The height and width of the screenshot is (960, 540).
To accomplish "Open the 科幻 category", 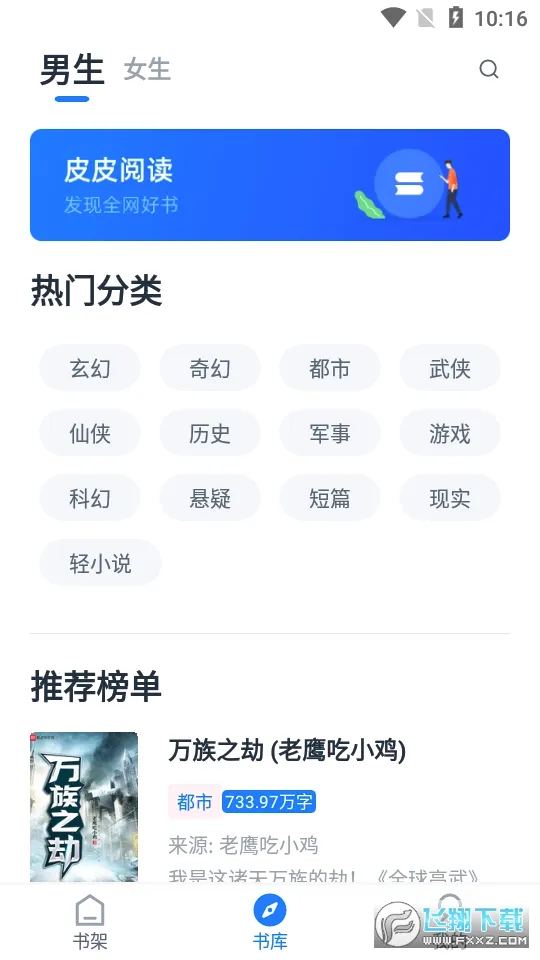I will (90, 498).
